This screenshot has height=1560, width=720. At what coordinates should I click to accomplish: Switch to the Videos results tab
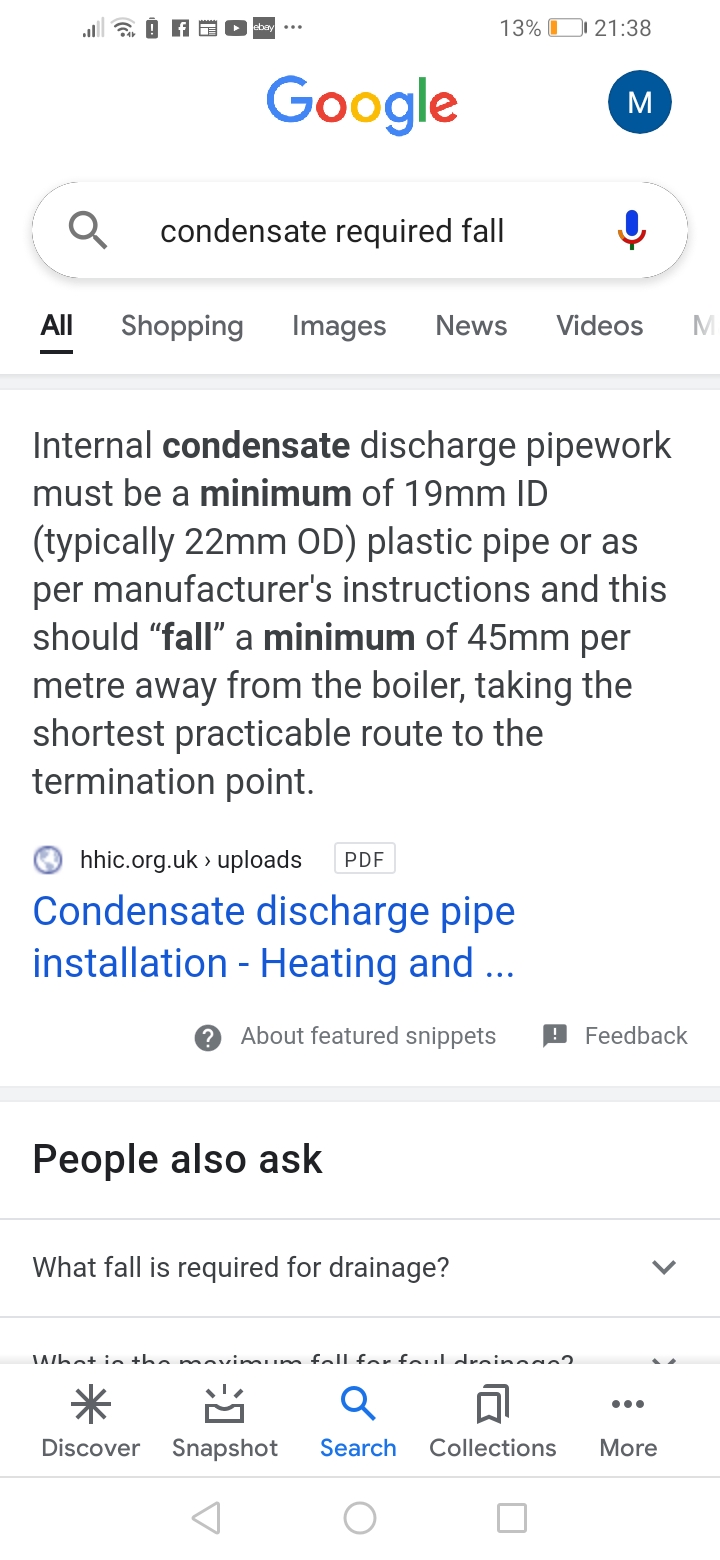599,326
